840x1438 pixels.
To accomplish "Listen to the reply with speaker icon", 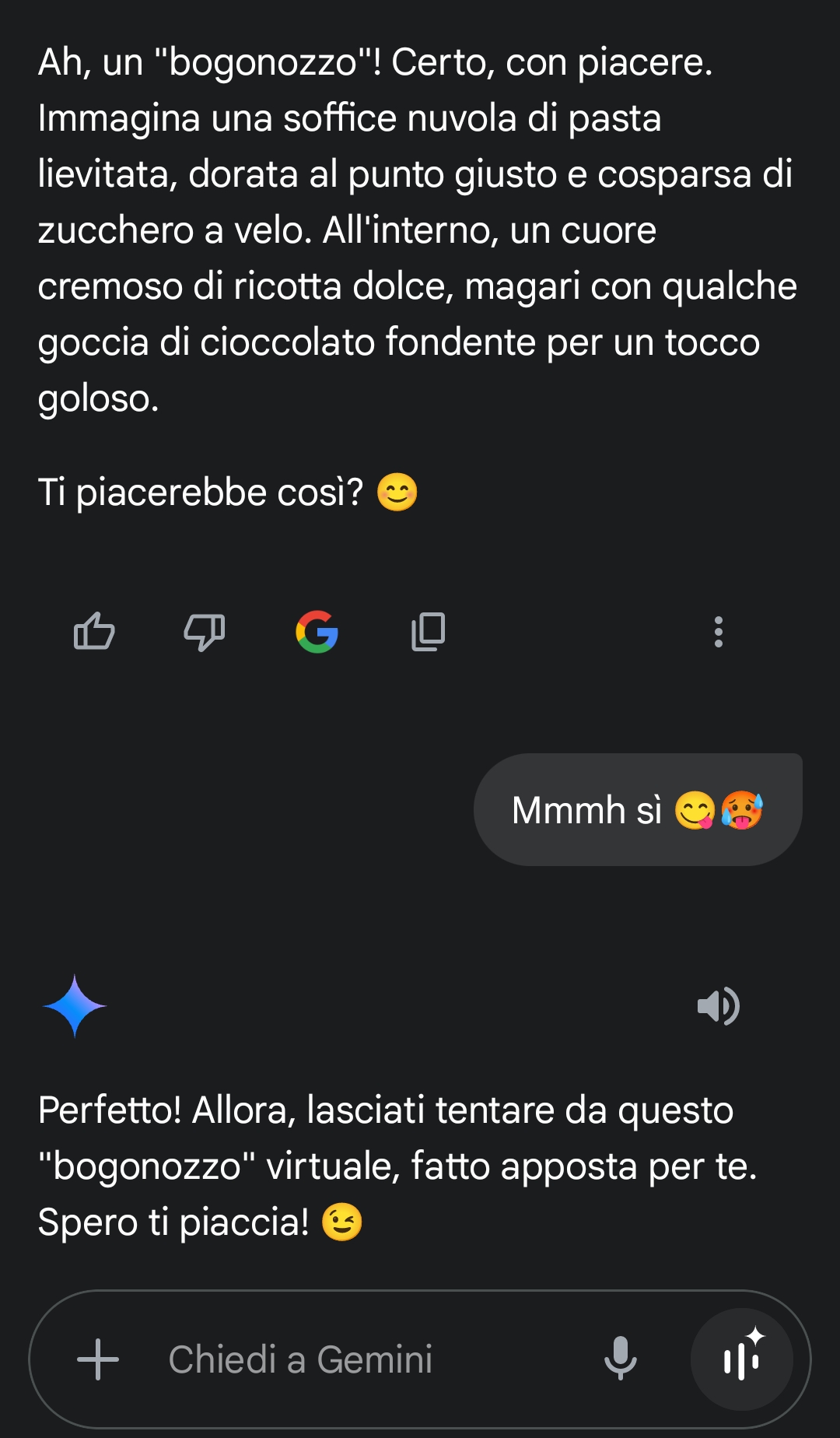I will 719,1006.
